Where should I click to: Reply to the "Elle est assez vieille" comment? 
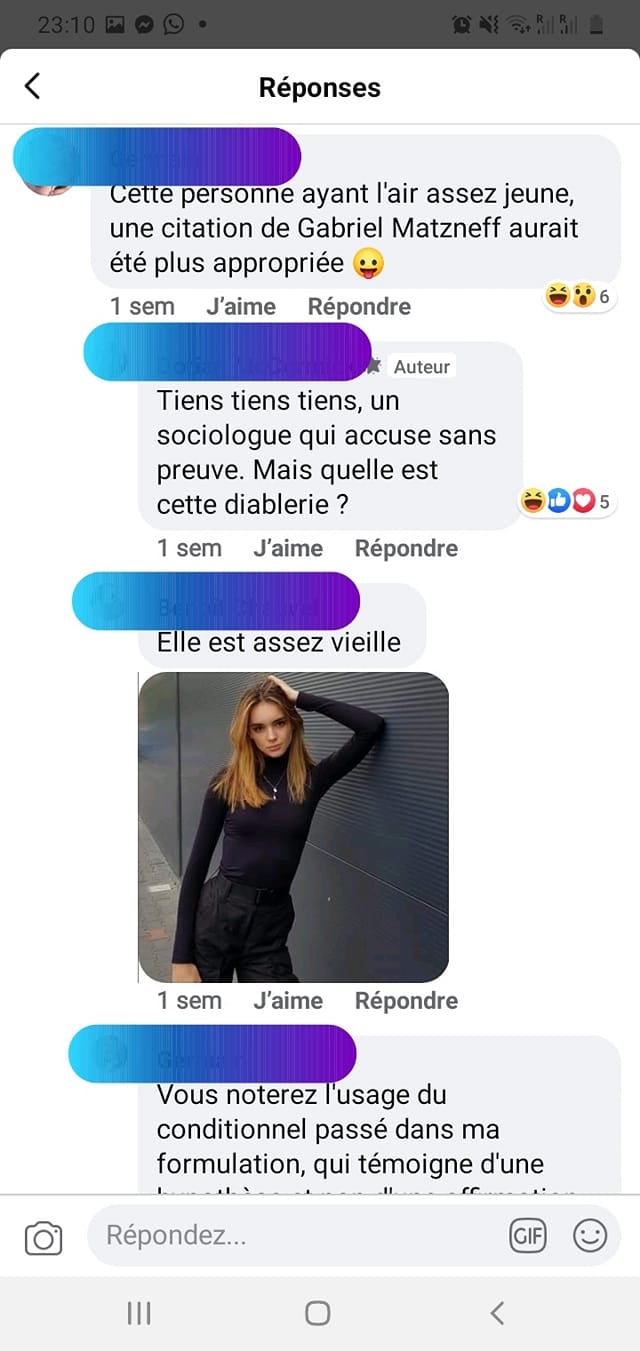coord(406,1000)
